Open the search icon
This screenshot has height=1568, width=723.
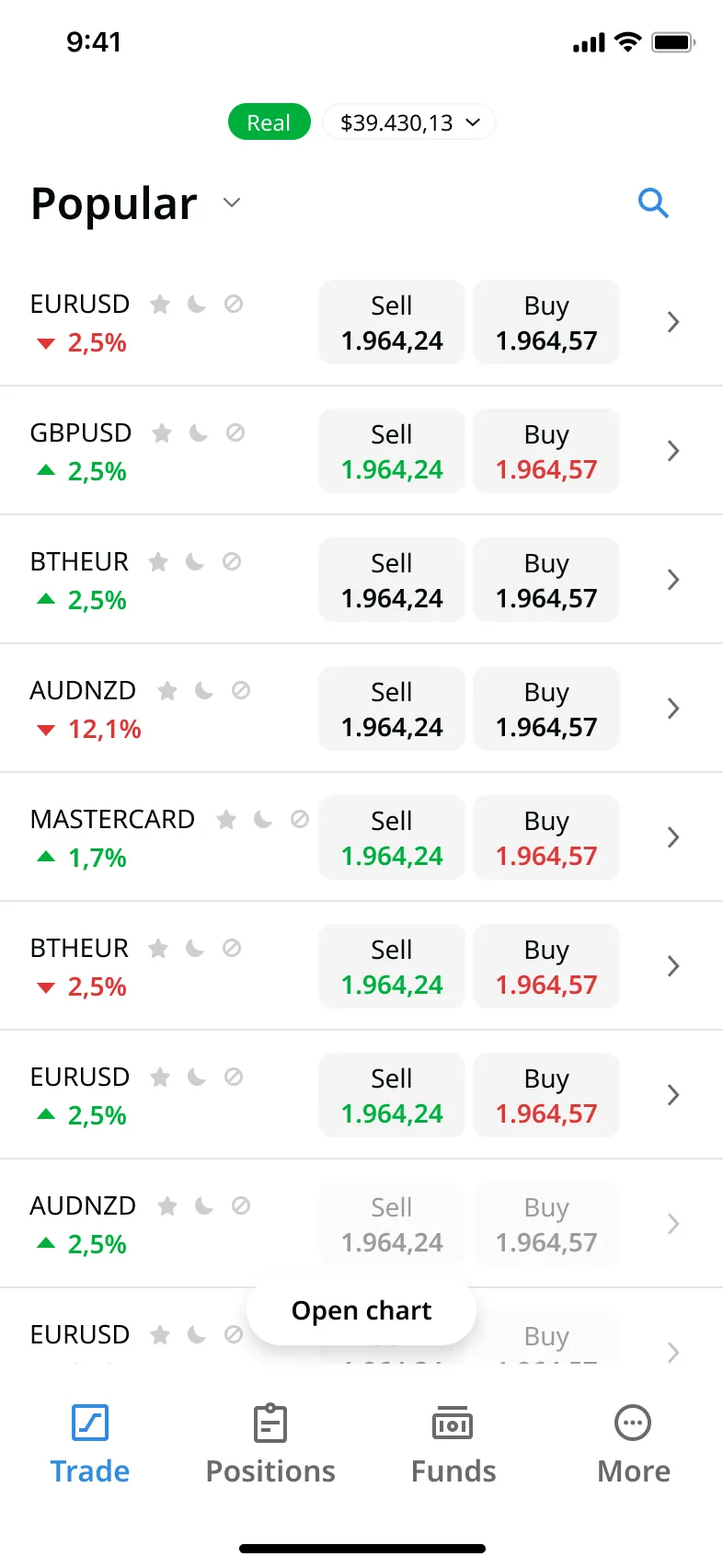[654, 203]
